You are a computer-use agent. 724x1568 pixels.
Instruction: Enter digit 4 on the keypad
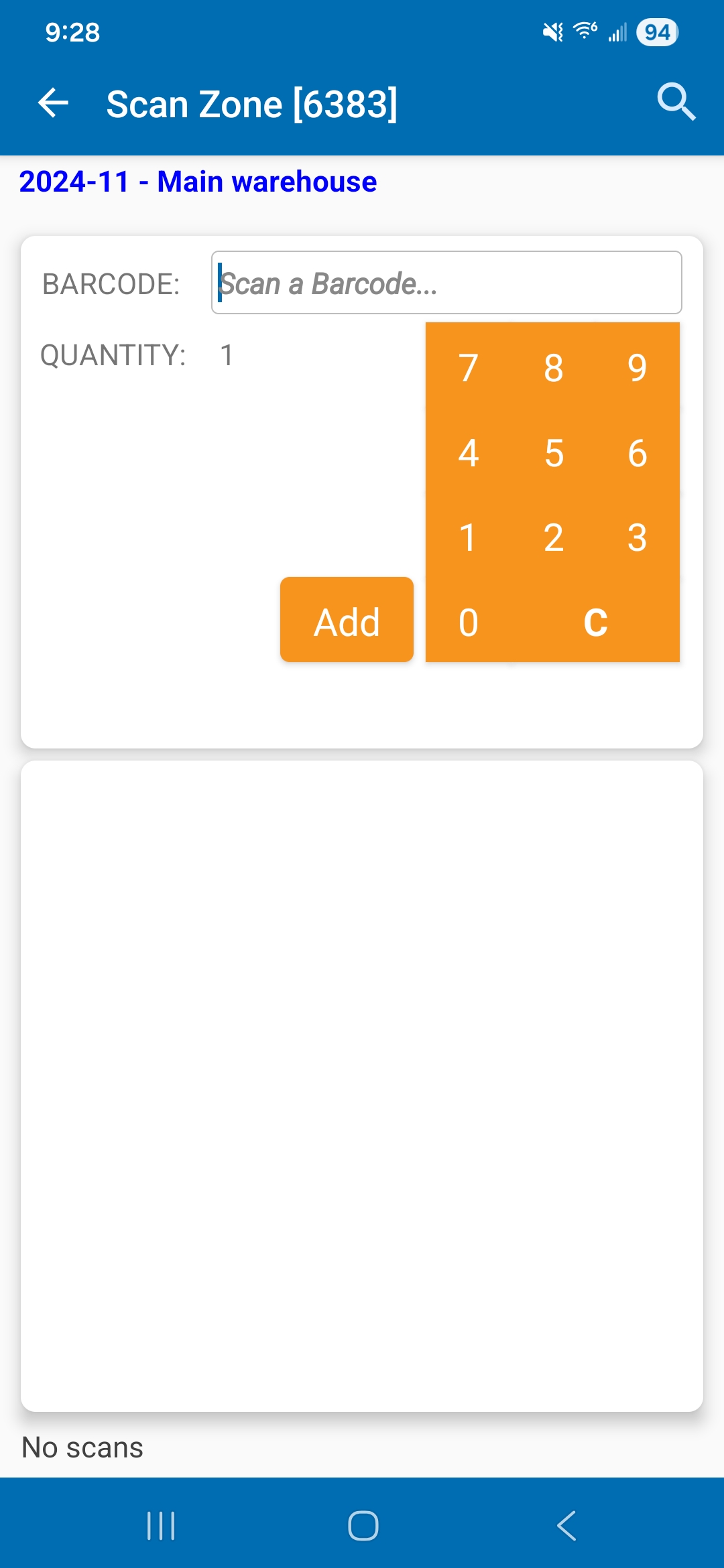point(468,452)
